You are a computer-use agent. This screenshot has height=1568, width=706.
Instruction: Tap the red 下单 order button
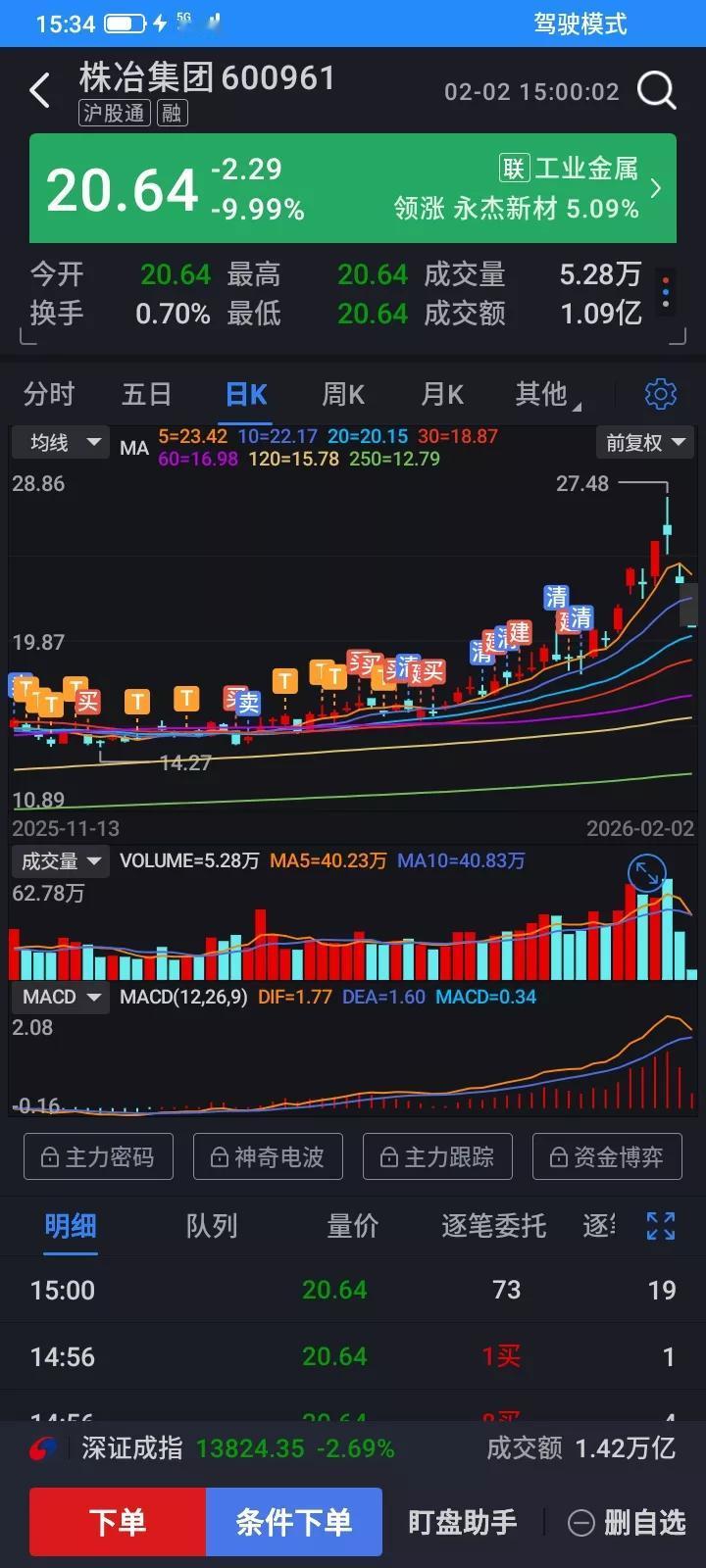coord(117,1522)
